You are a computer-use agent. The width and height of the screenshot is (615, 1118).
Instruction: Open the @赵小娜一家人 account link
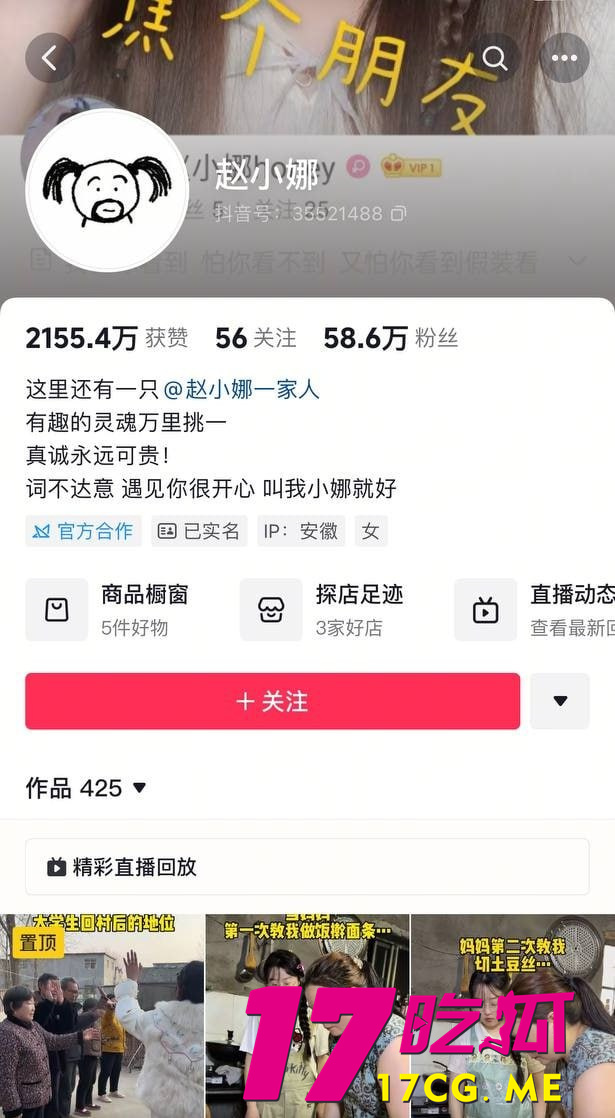tap(241, 389)
